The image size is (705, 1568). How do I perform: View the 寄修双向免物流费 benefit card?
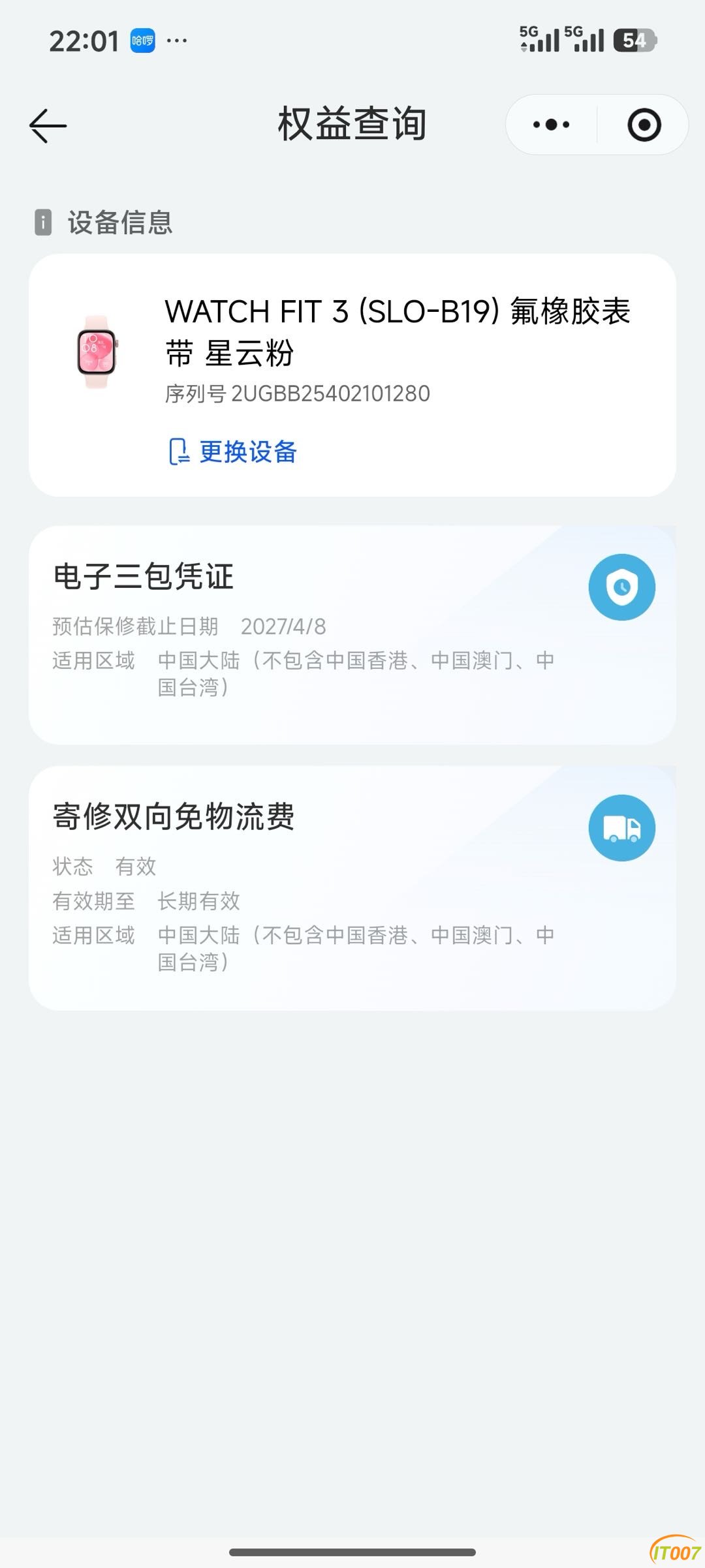click(352, 887)
